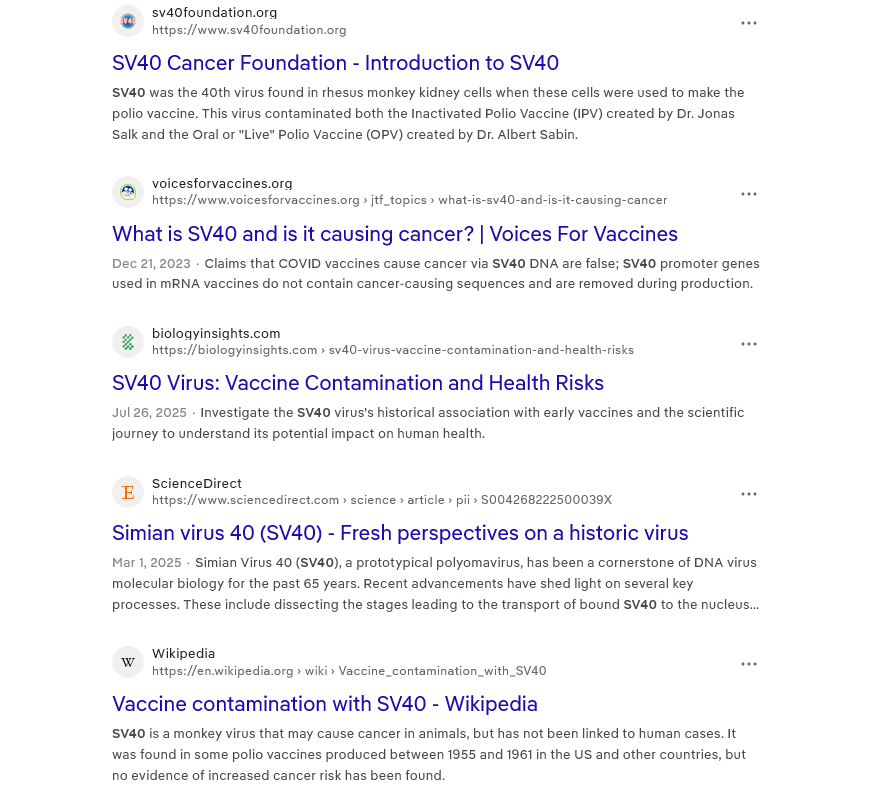Open more options for sv40foundation.org result
This screenshot has width=880, height=810.
click(x=749, y=23)
